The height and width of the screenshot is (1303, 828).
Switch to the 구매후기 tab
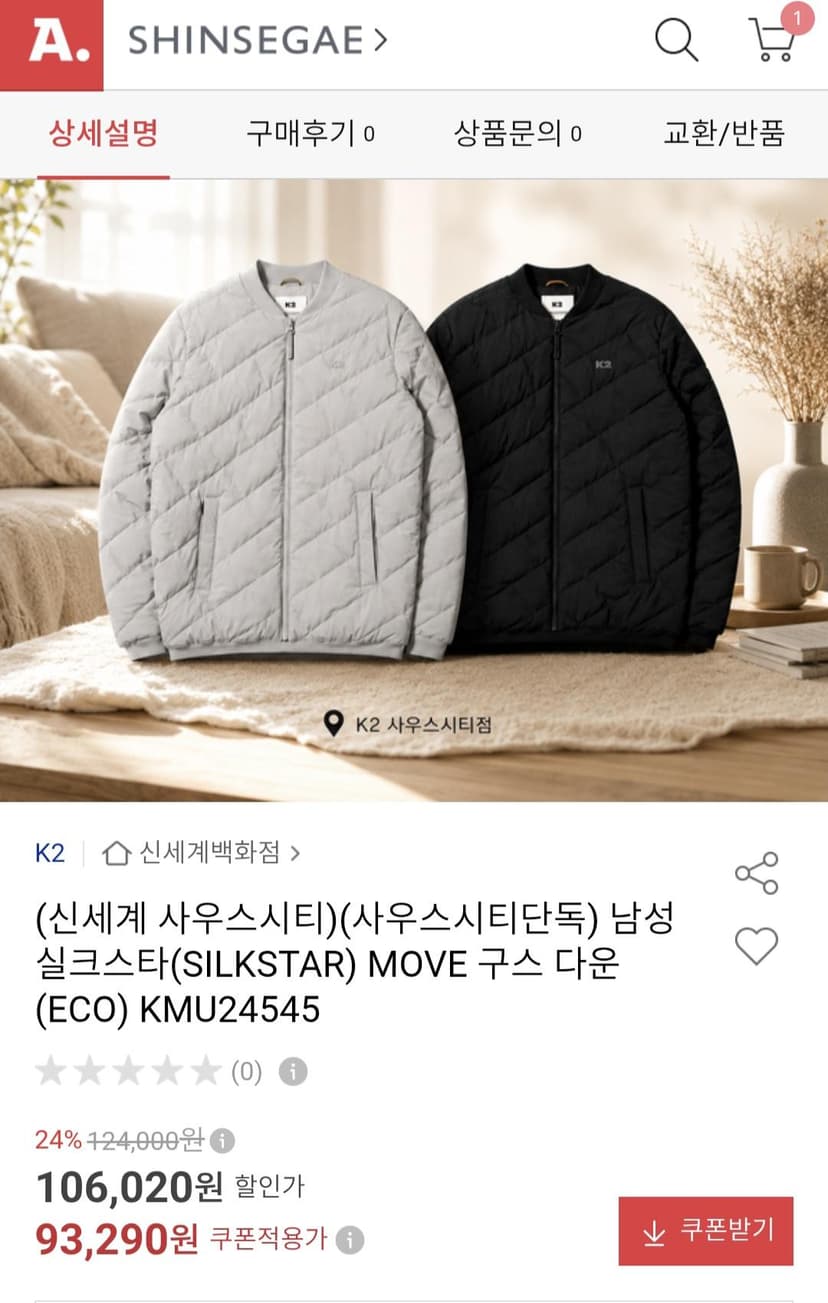click(x=311, y=133)
